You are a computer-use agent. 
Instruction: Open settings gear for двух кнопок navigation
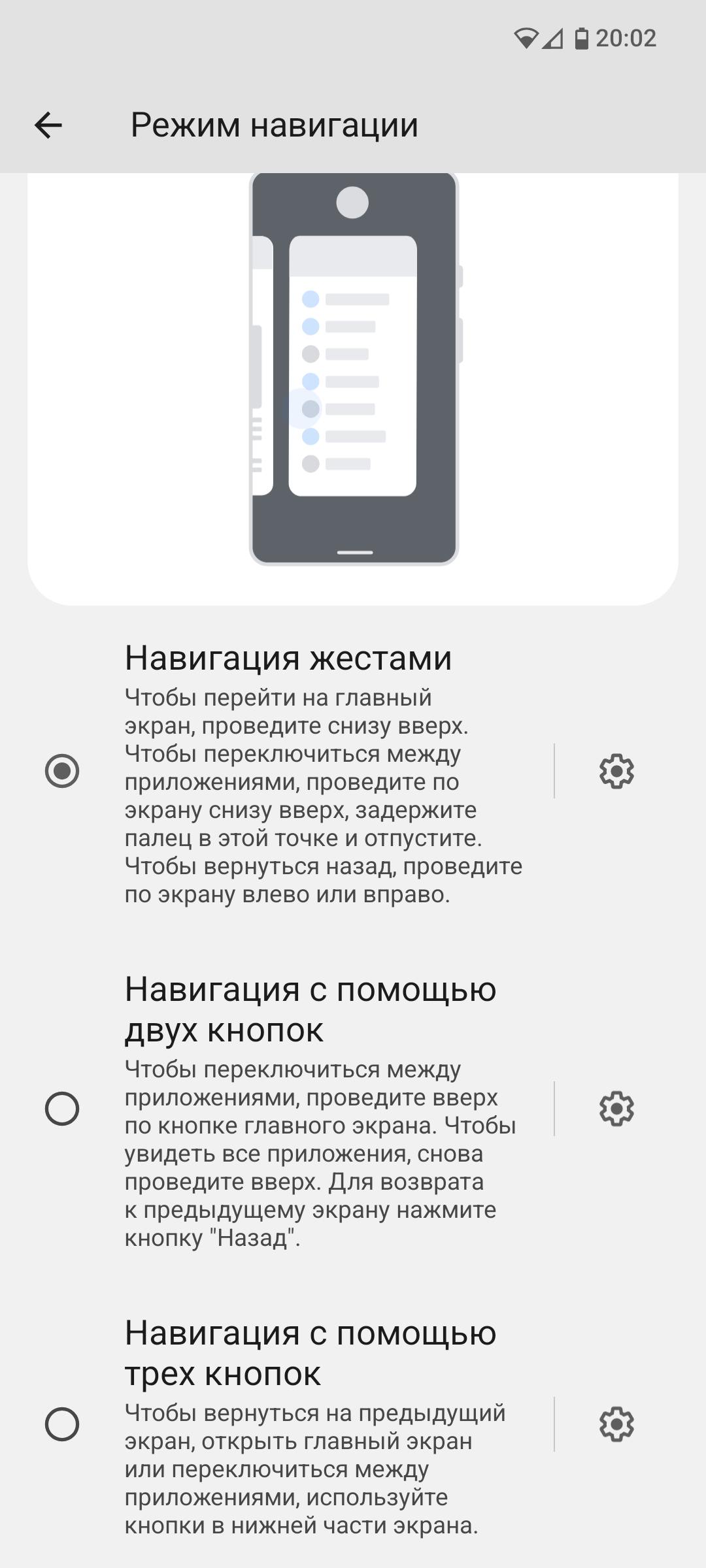(616, 1109)
